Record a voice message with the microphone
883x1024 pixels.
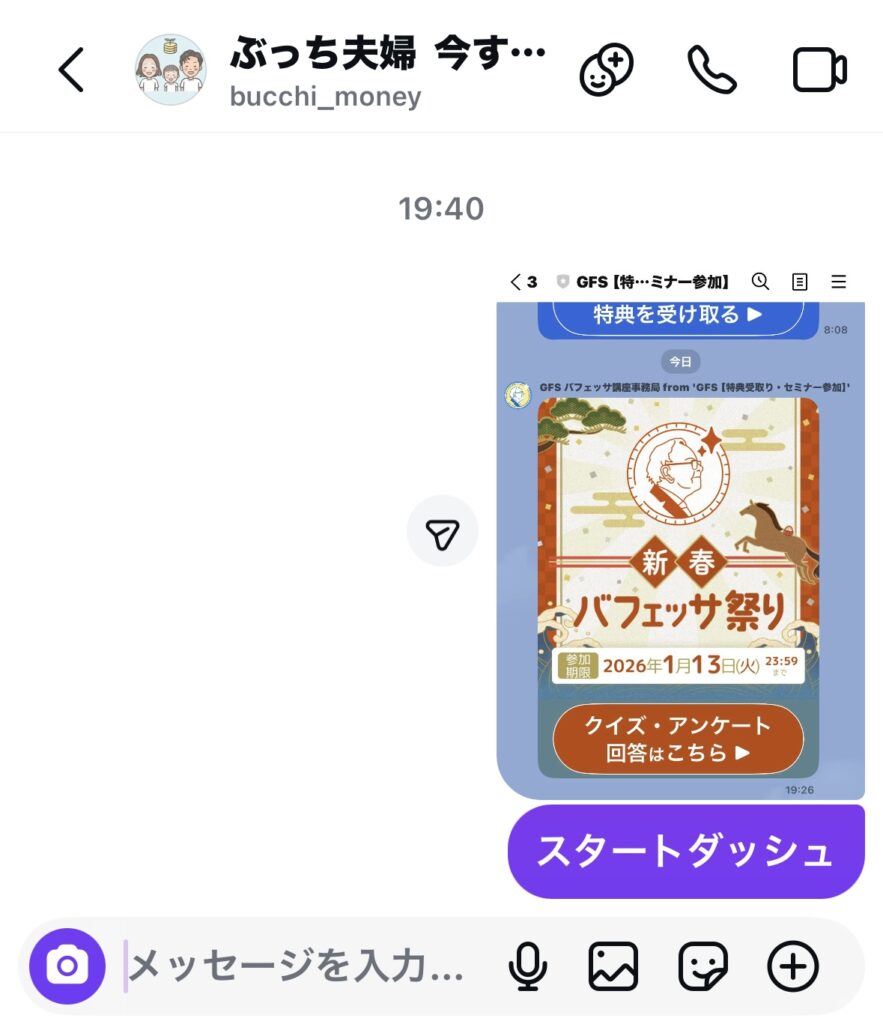coord(527,967)
